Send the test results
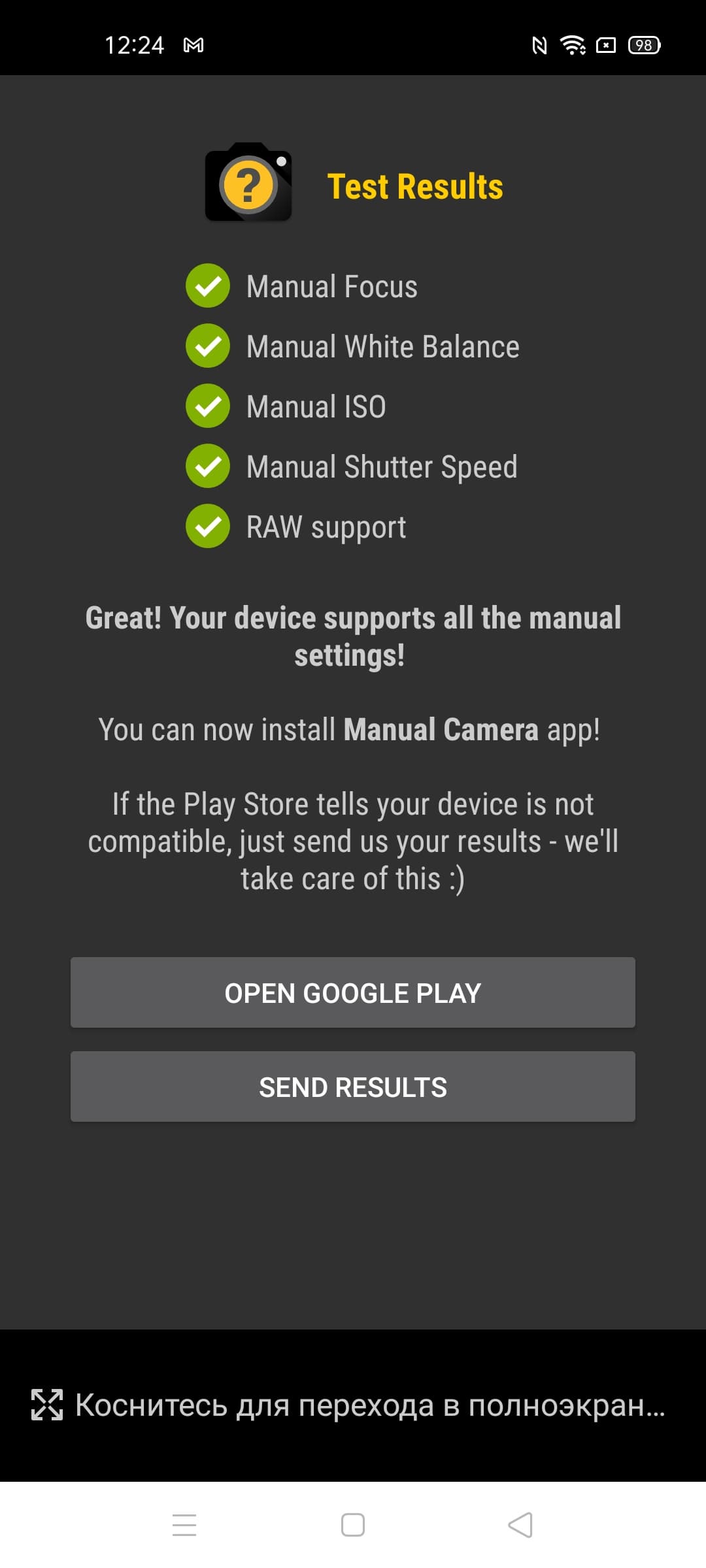The height and width of the screenshot is (1568, 706). point(353,1086)
